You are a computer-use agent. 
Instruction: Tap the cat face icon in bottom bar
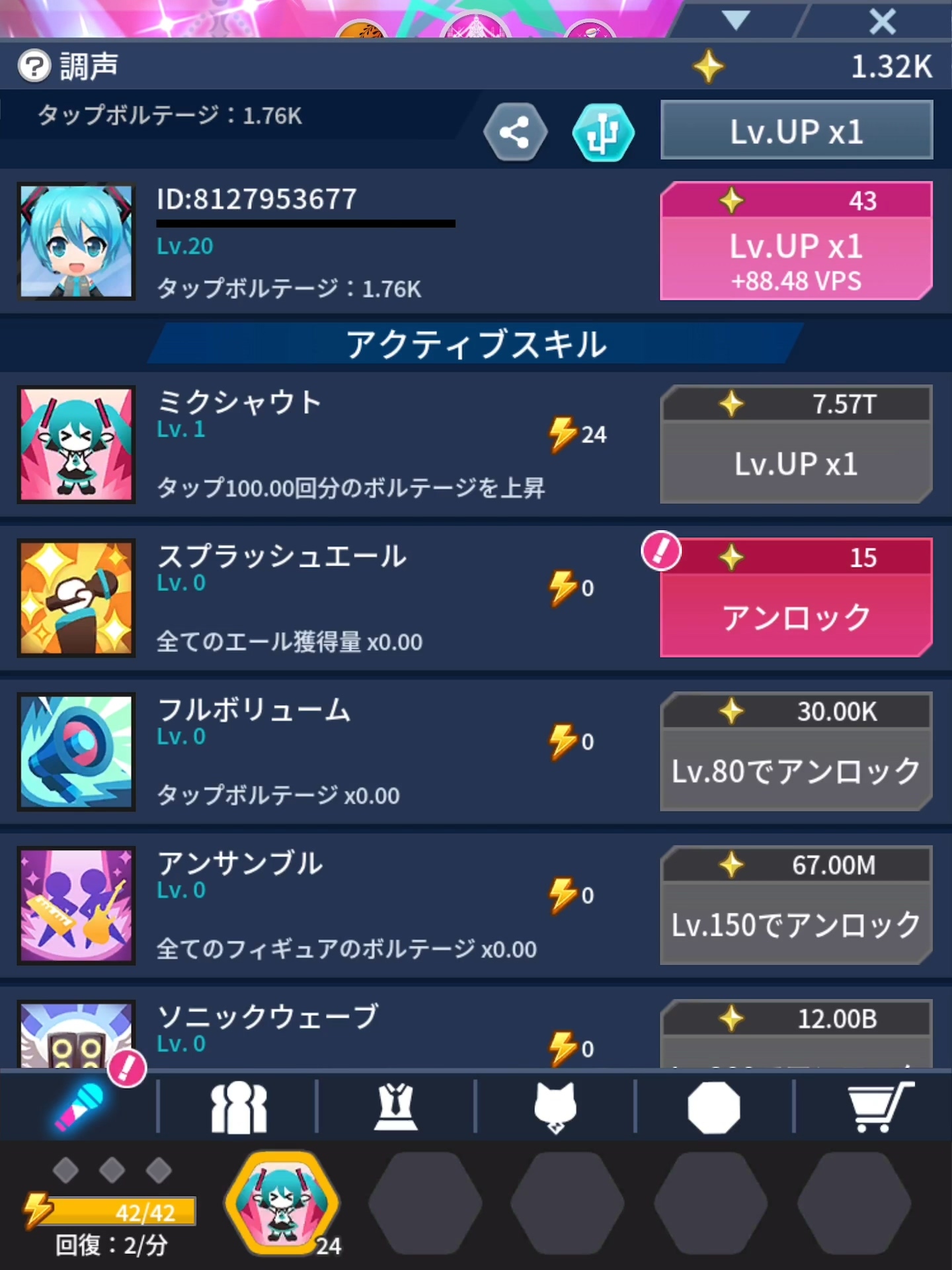tap(555, 1107)
